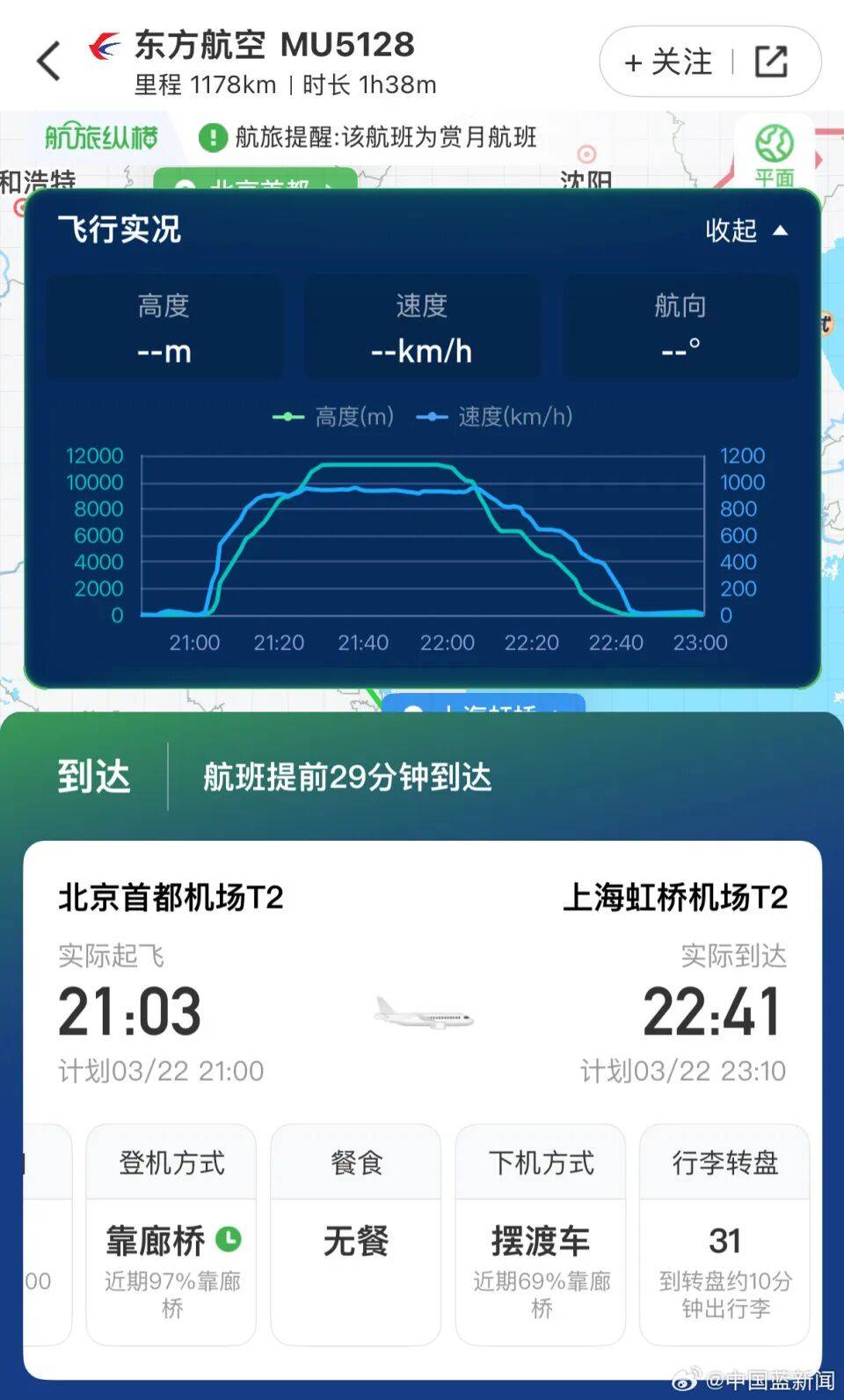
Task: Go back using the top-left arrow
Action: pos(49,62)
